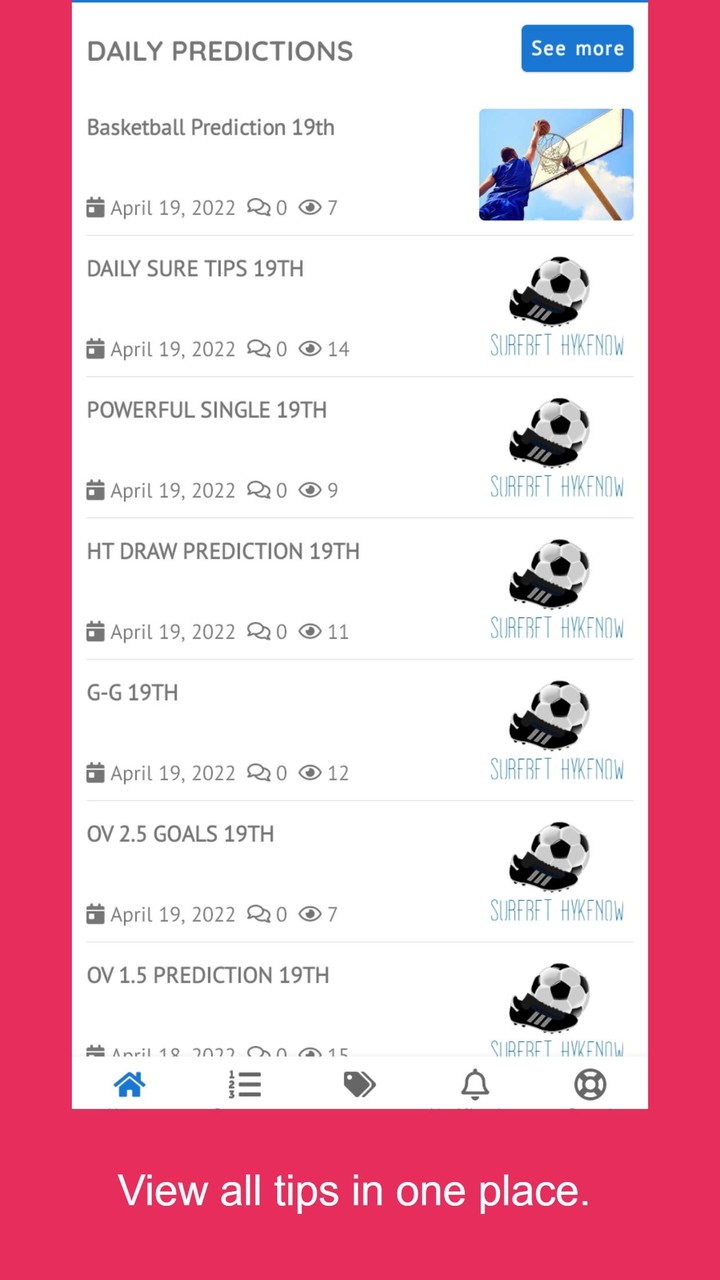Click the comment bubble on G-G 19TH row

[x=261, y=772]
